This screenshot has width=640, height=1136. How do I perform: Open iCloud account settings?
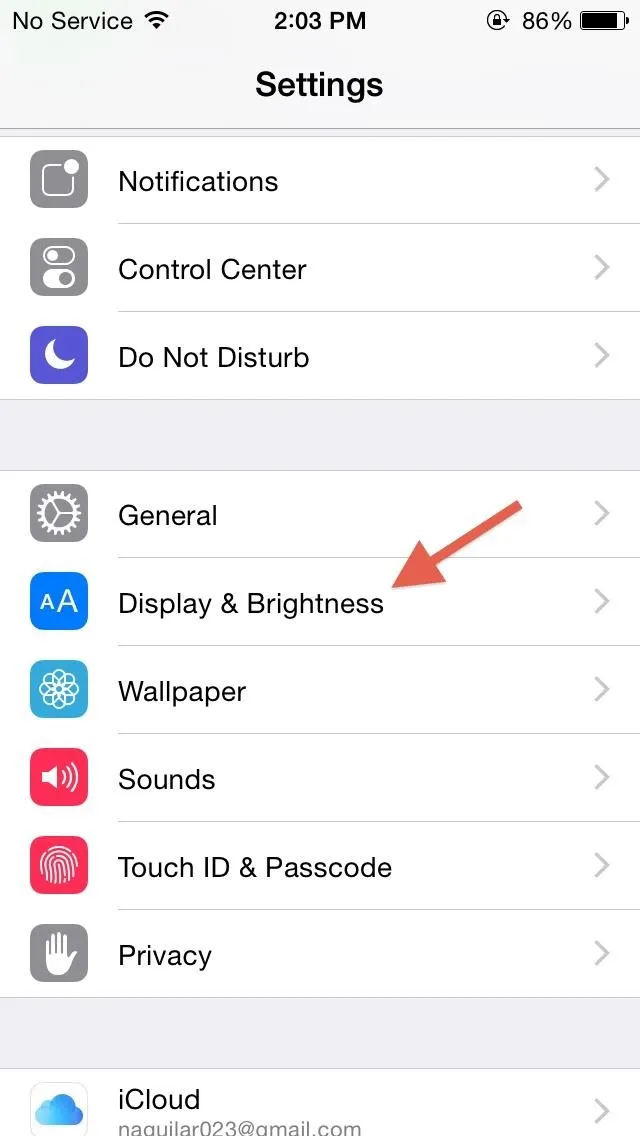320,1103
